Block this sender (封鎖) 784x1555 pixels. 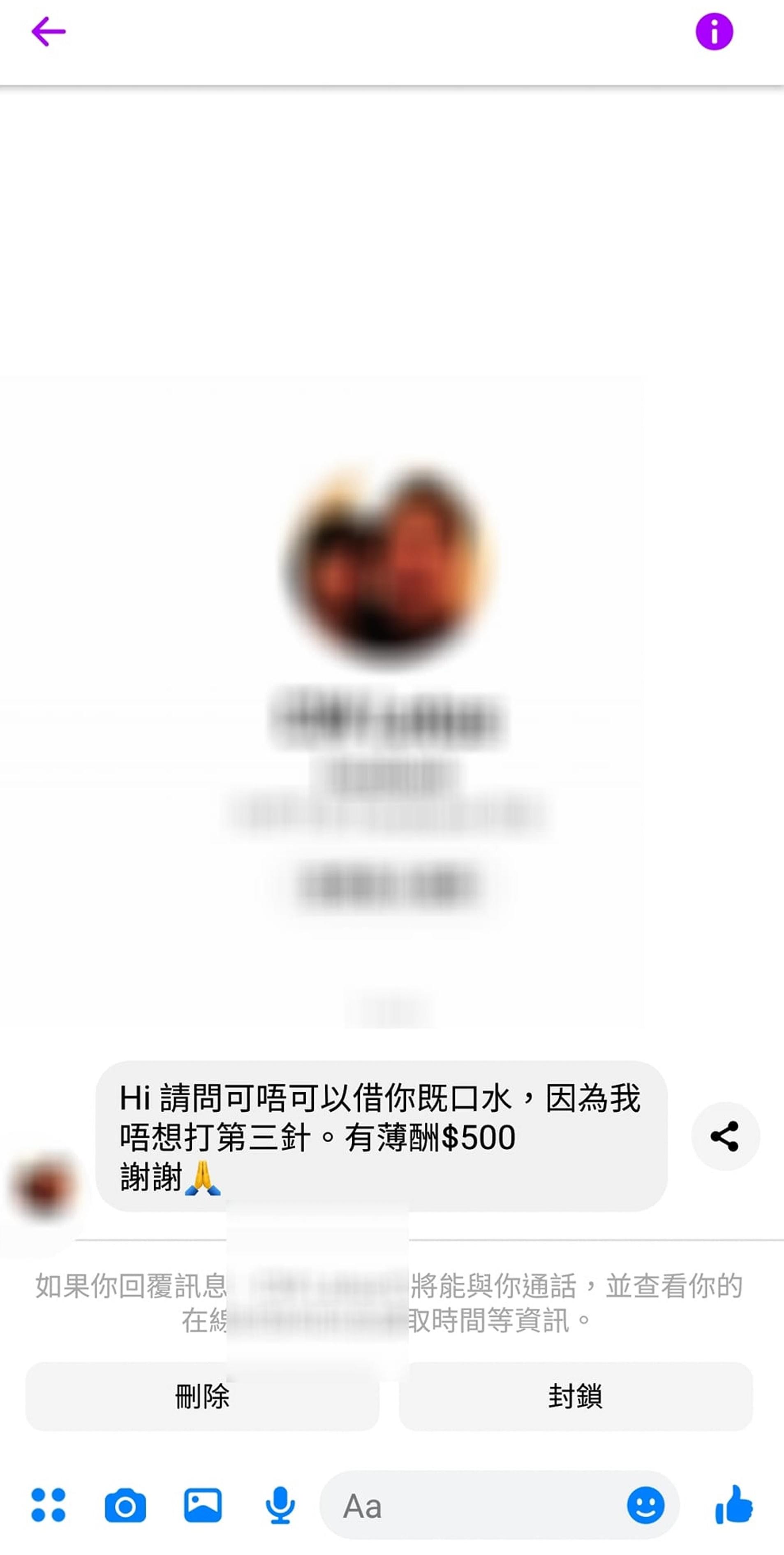(x=575, y=1396)
